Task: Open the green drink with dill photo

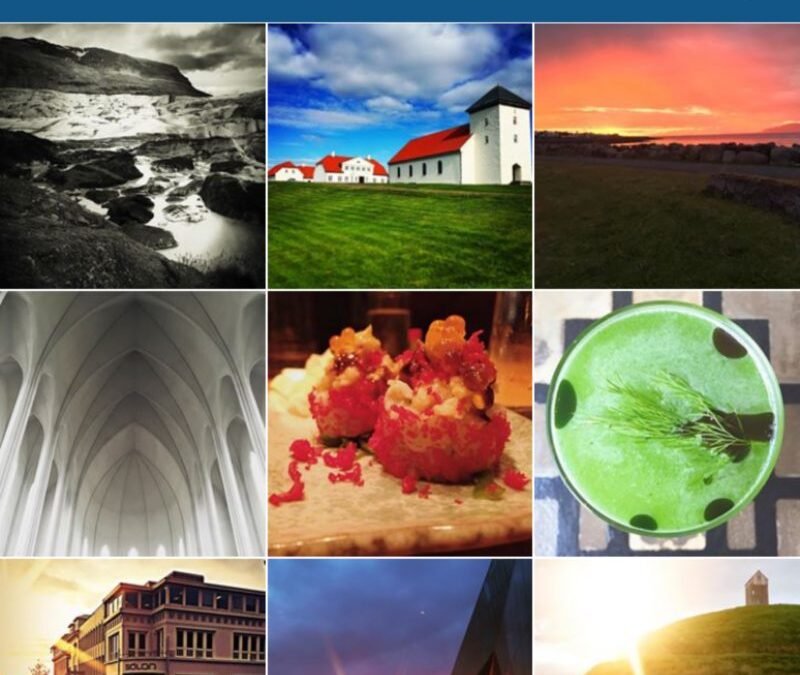Action: pyautogui.click(x=667, y=422)
